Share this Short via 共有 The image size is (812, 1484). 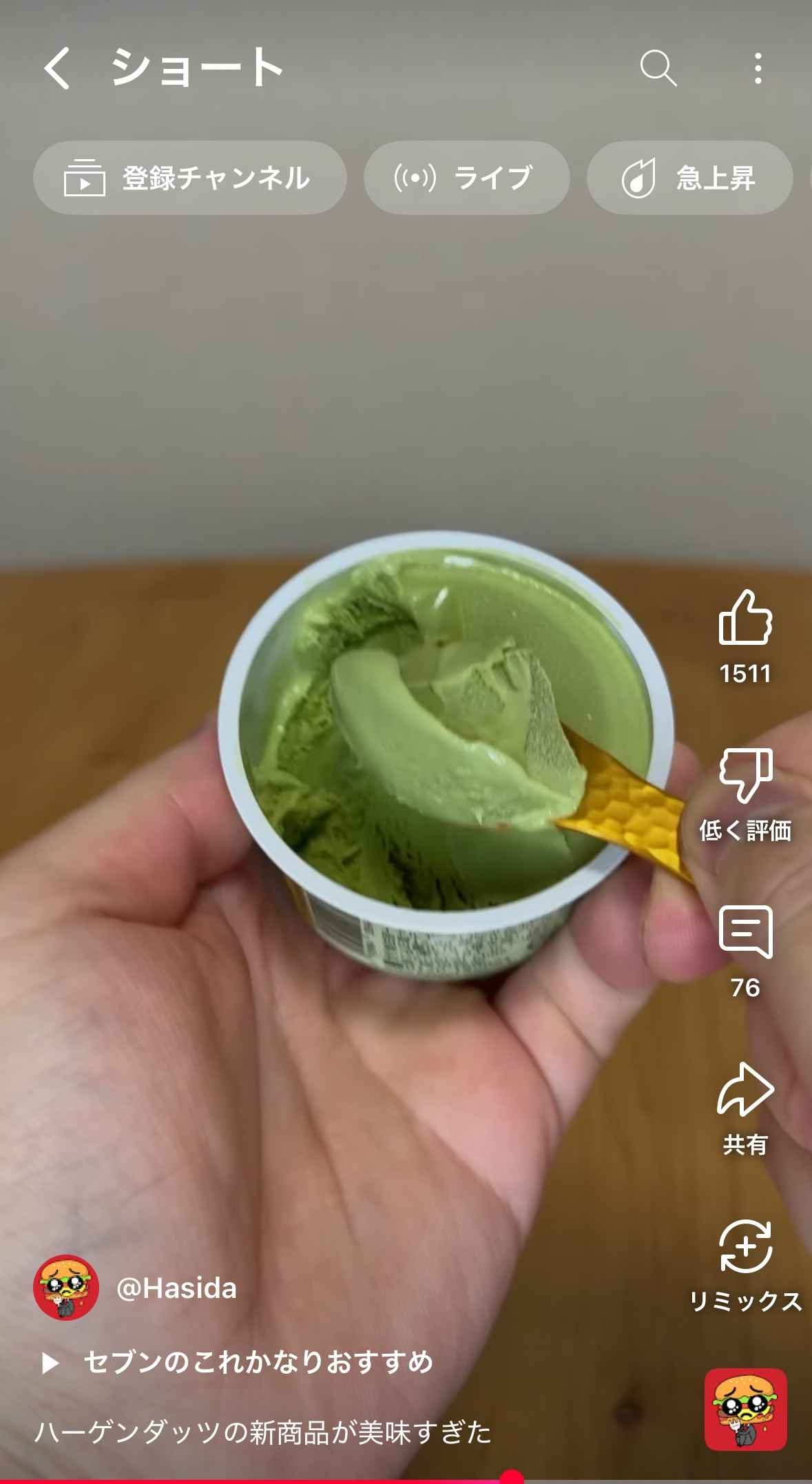[x=745, y=1091]
